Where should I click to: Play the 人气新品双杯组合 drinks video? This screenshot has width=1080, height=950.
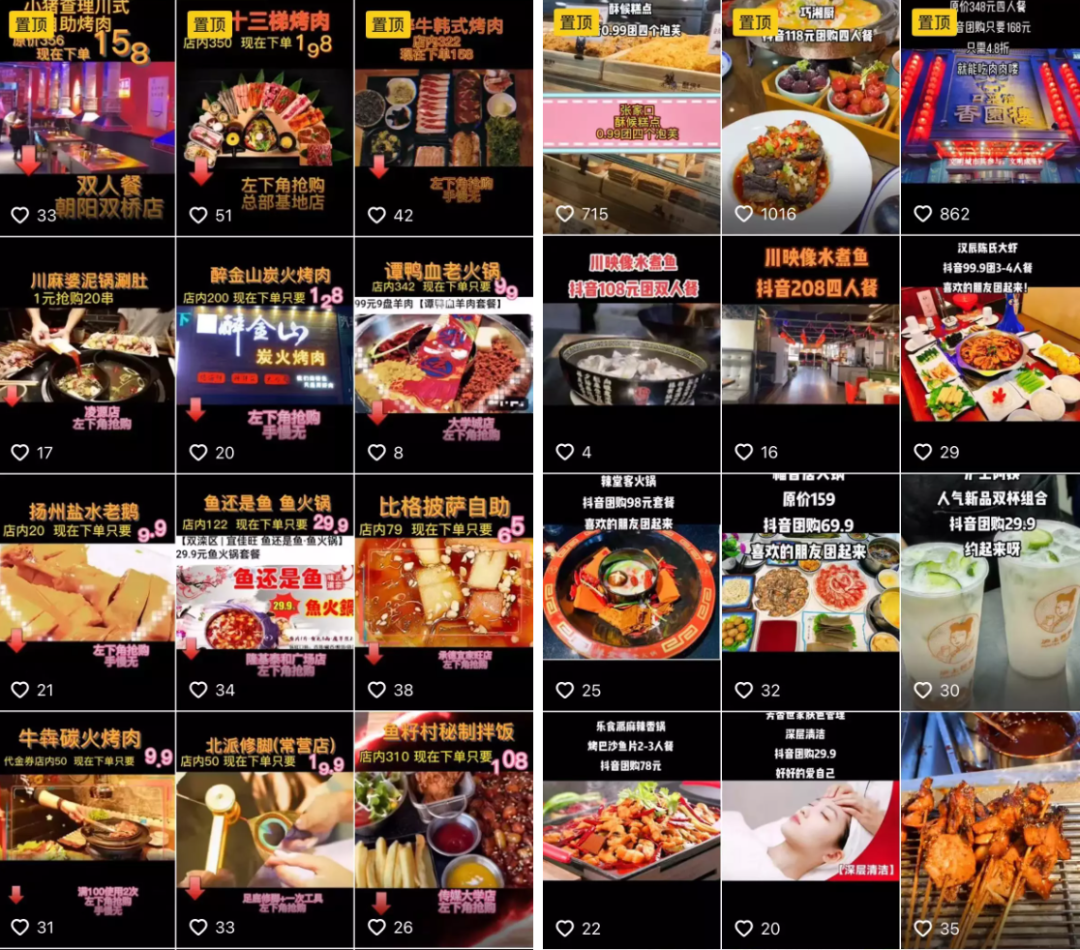990,592
